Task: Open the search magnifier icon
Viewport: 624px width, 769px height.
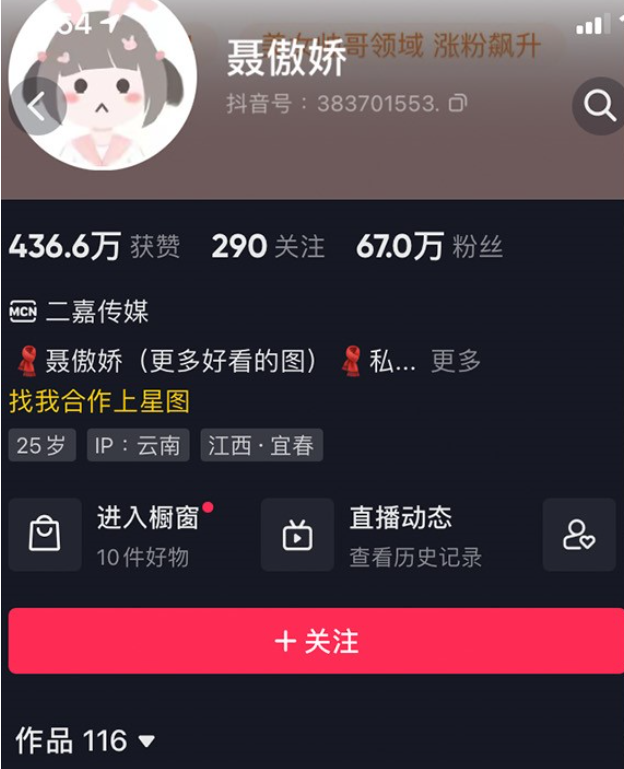Action: point(599,106)
